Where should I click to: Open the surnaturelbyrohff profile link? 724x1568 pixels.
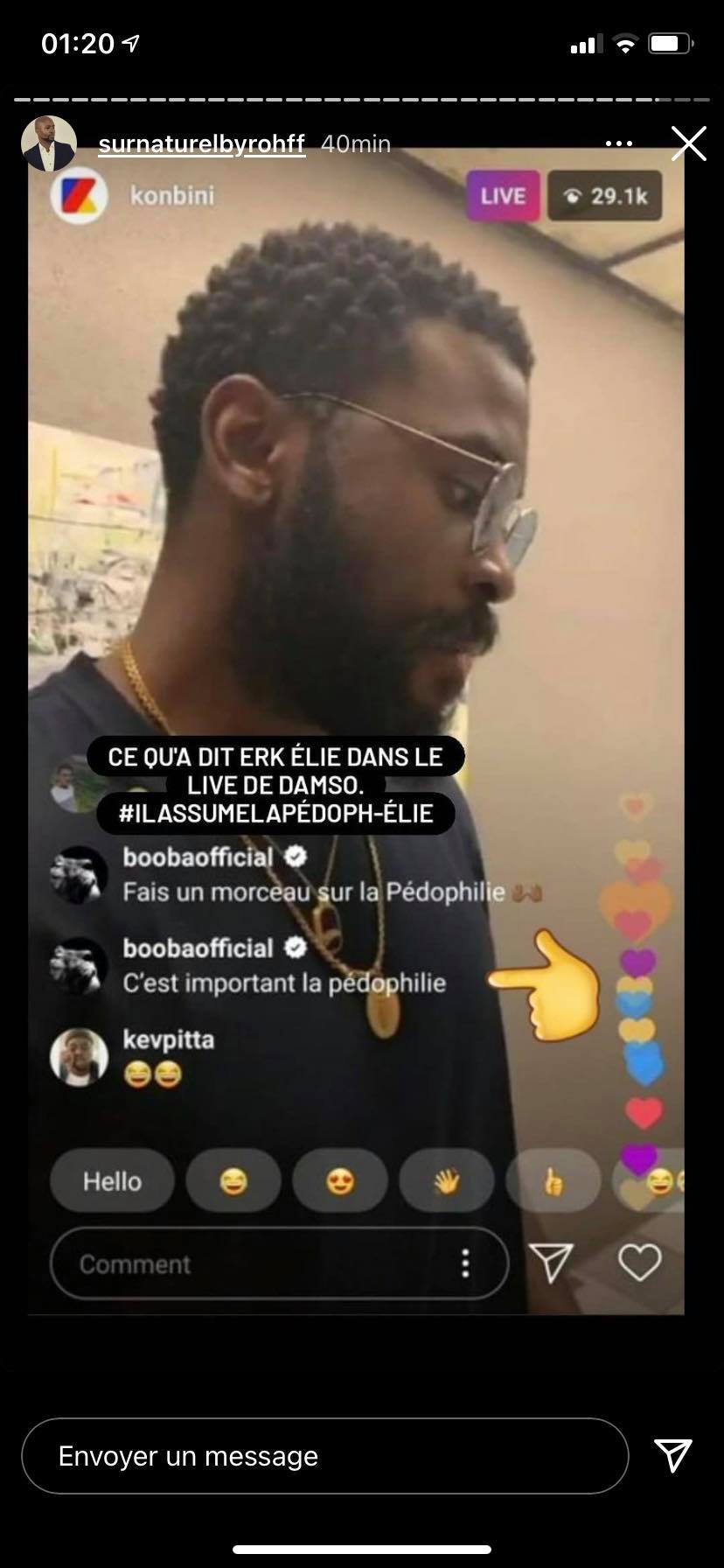click(201, 143)
